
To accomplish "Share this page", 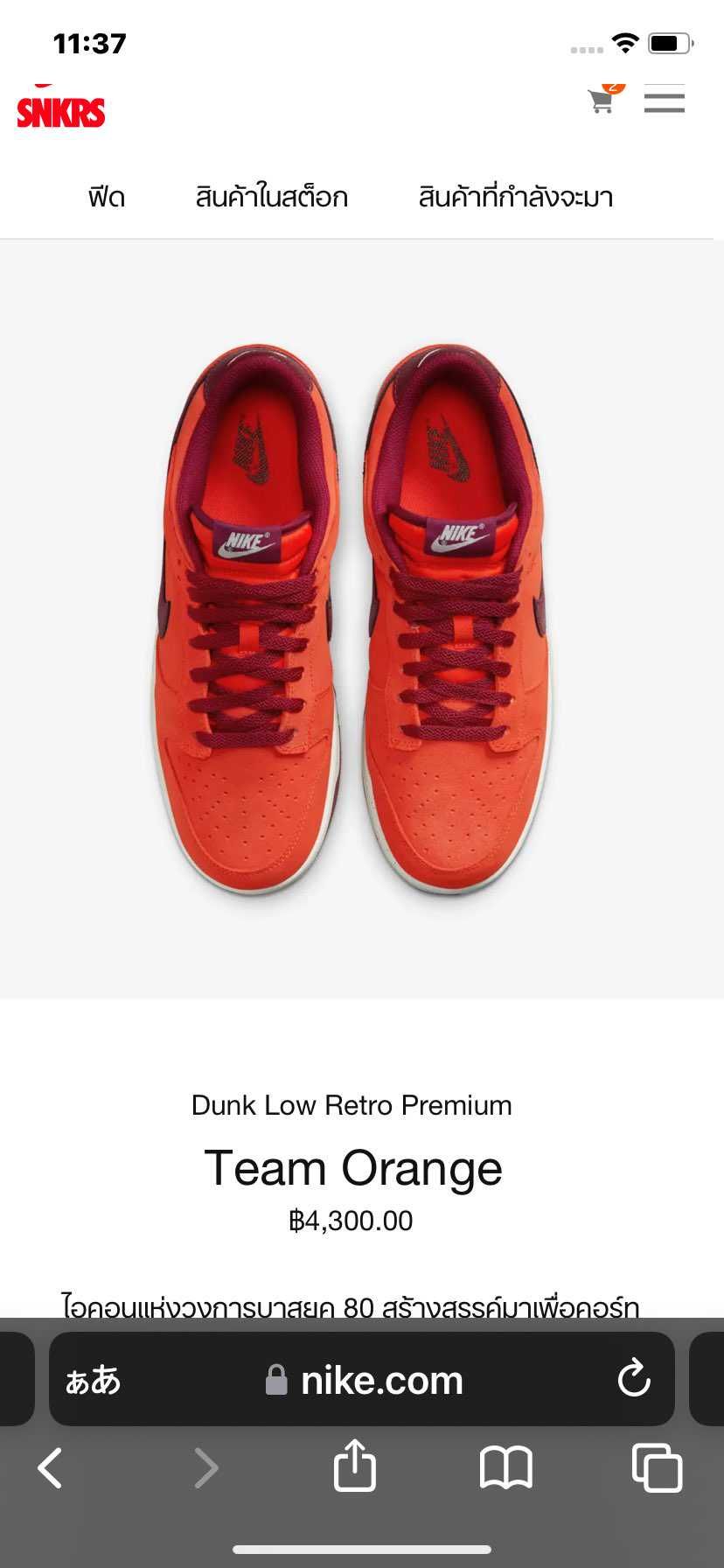I will pos(355,1466).
